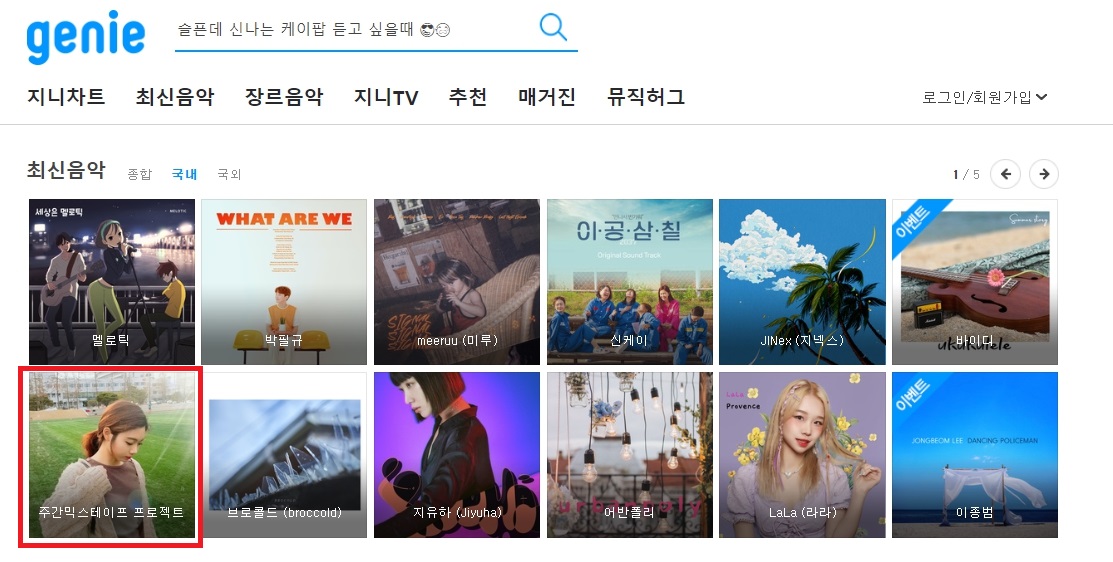This screenshot has height=562, width=1113.
Task: Open the 장르음악 menu
Action: (x=284, y=97)
